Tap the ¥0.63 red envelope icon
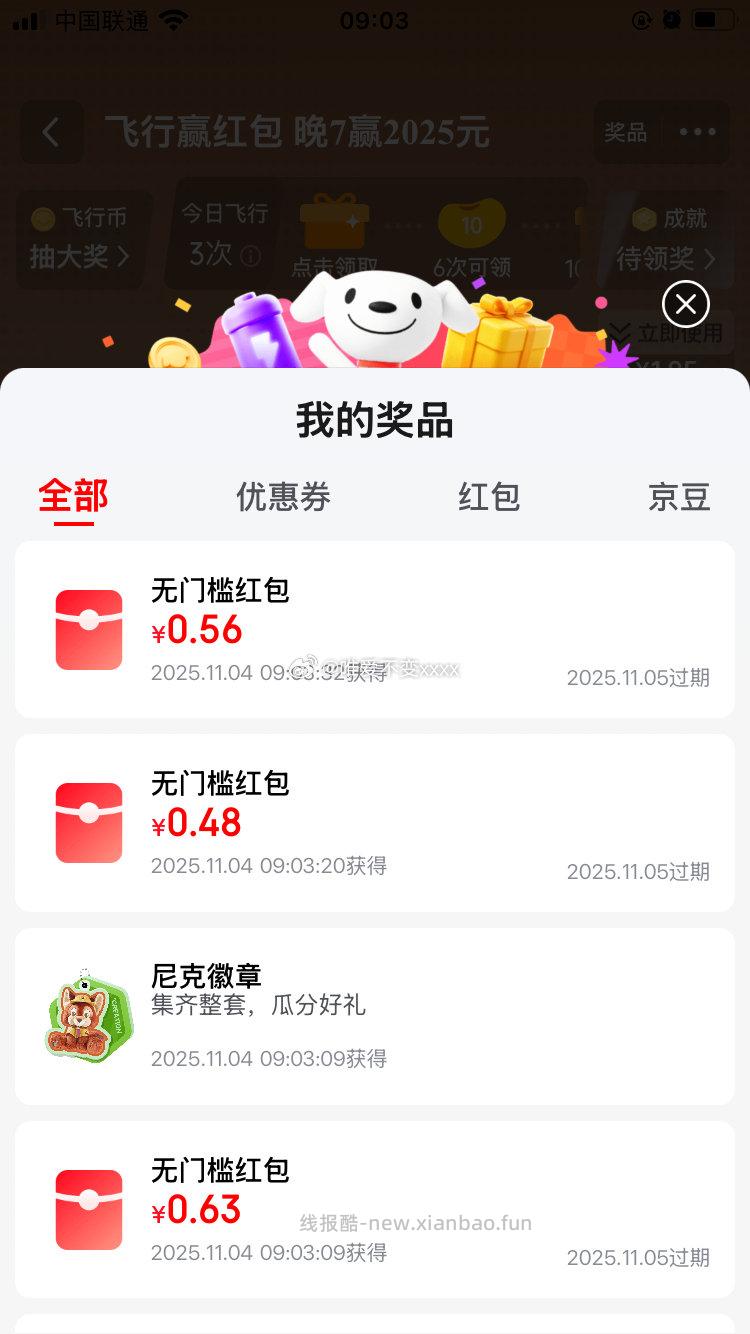 point(88,1209)
